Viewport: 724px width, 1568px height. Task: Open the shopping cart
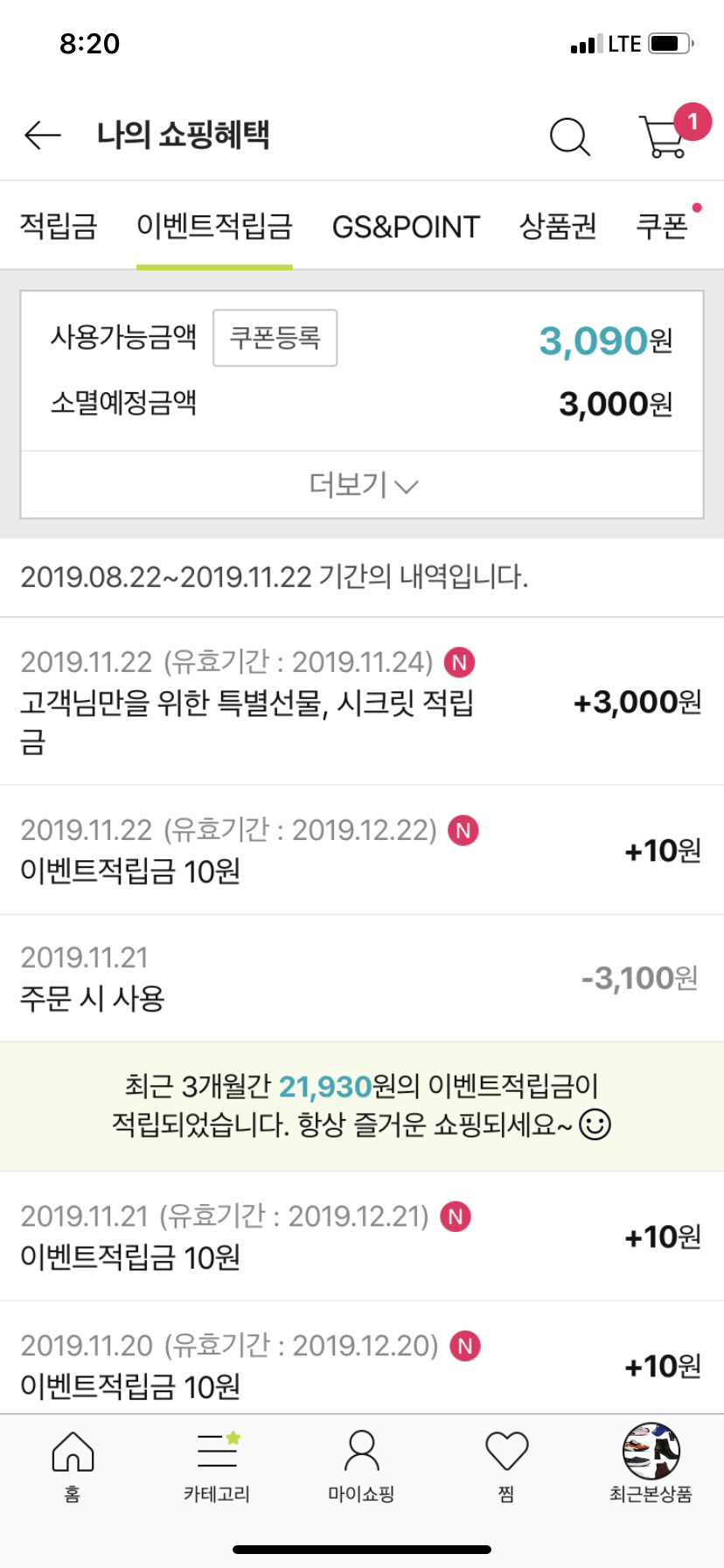point(665,136)
